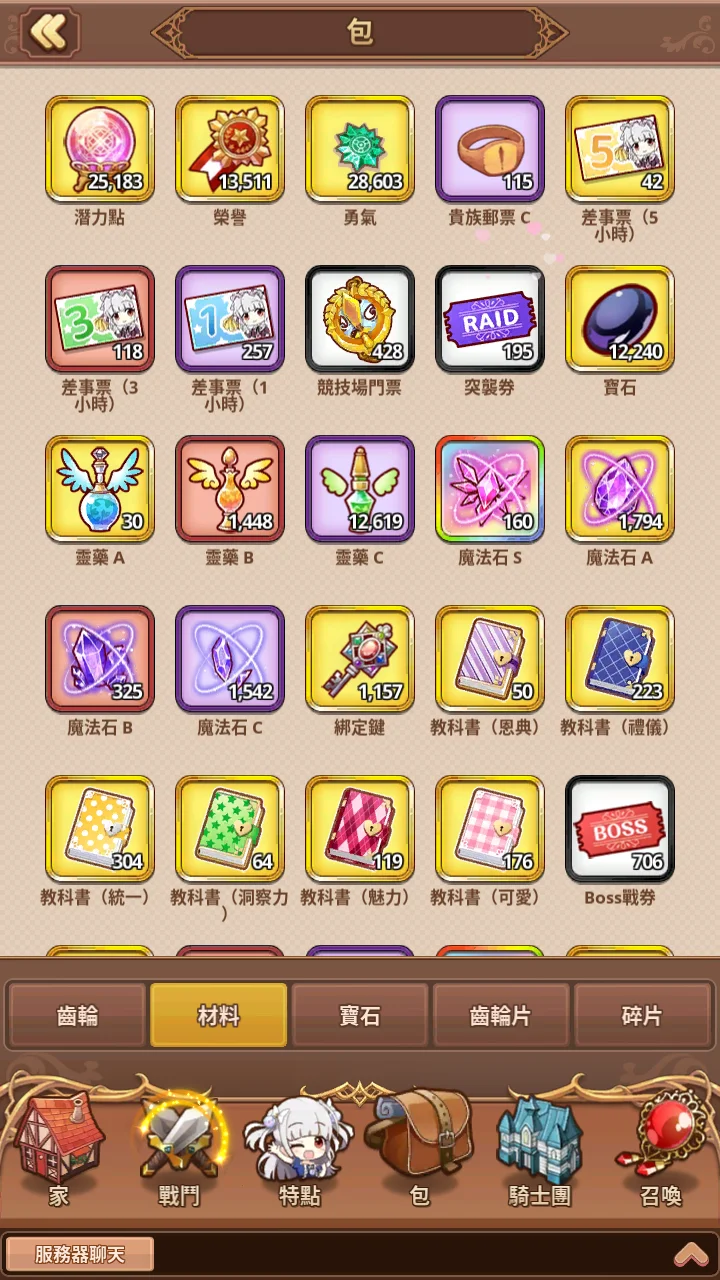Switch to the 齒輪 tab

coord(77,1016)
